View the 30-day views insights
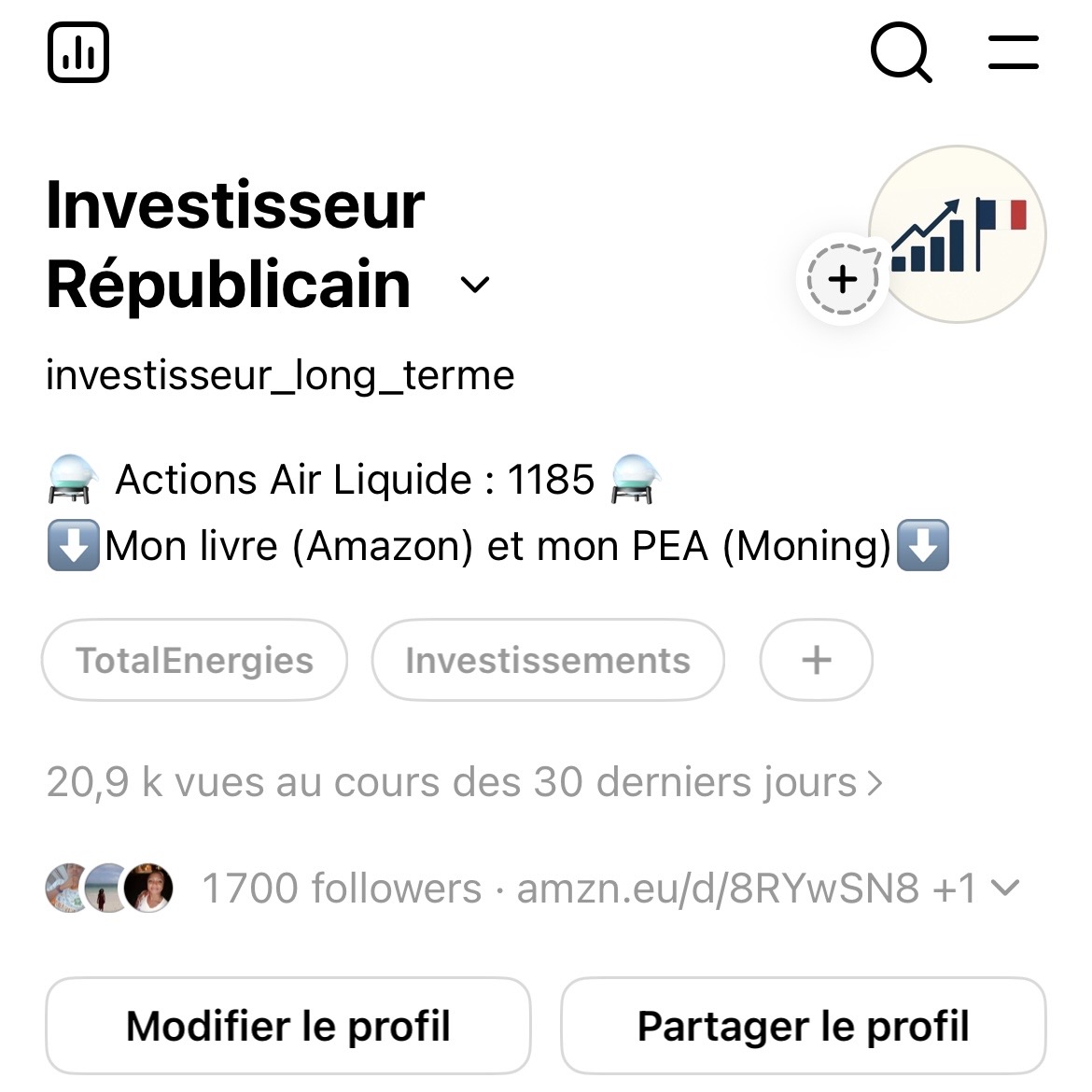This screenshot has height=1092, width=1092. point(464,782)
